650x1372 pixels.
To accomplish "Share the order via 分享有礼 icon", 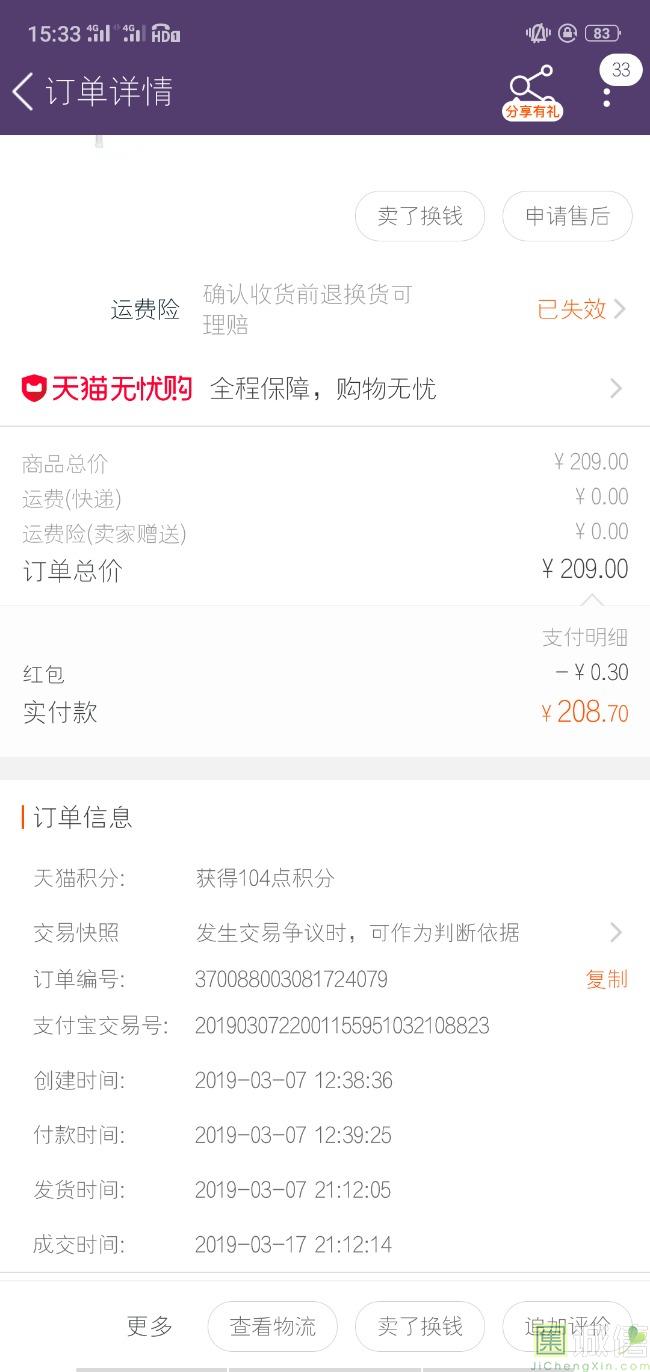I will click(531, 92).
